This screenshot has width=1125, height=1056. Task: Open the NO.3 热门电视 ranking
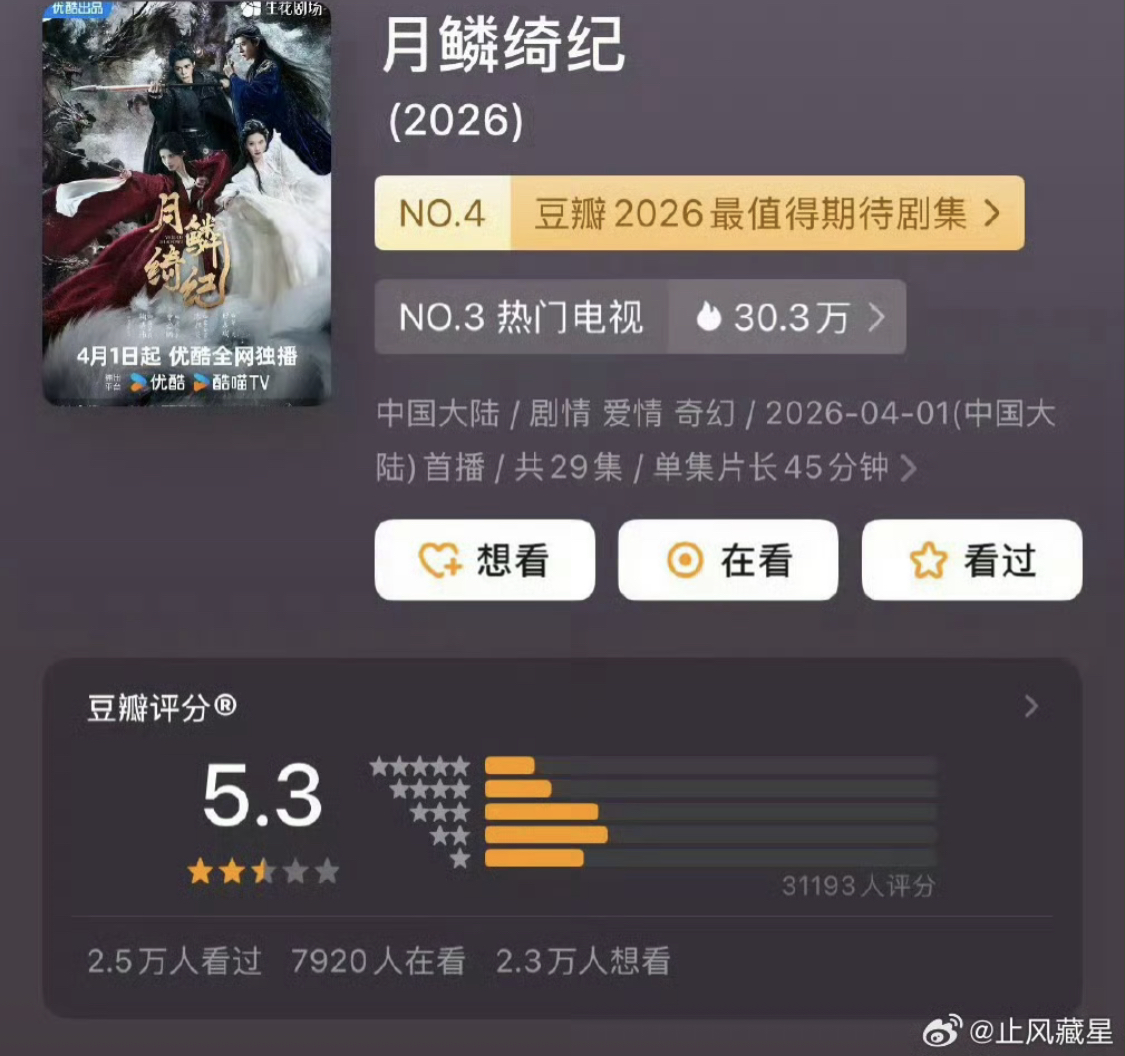point(640,317)
